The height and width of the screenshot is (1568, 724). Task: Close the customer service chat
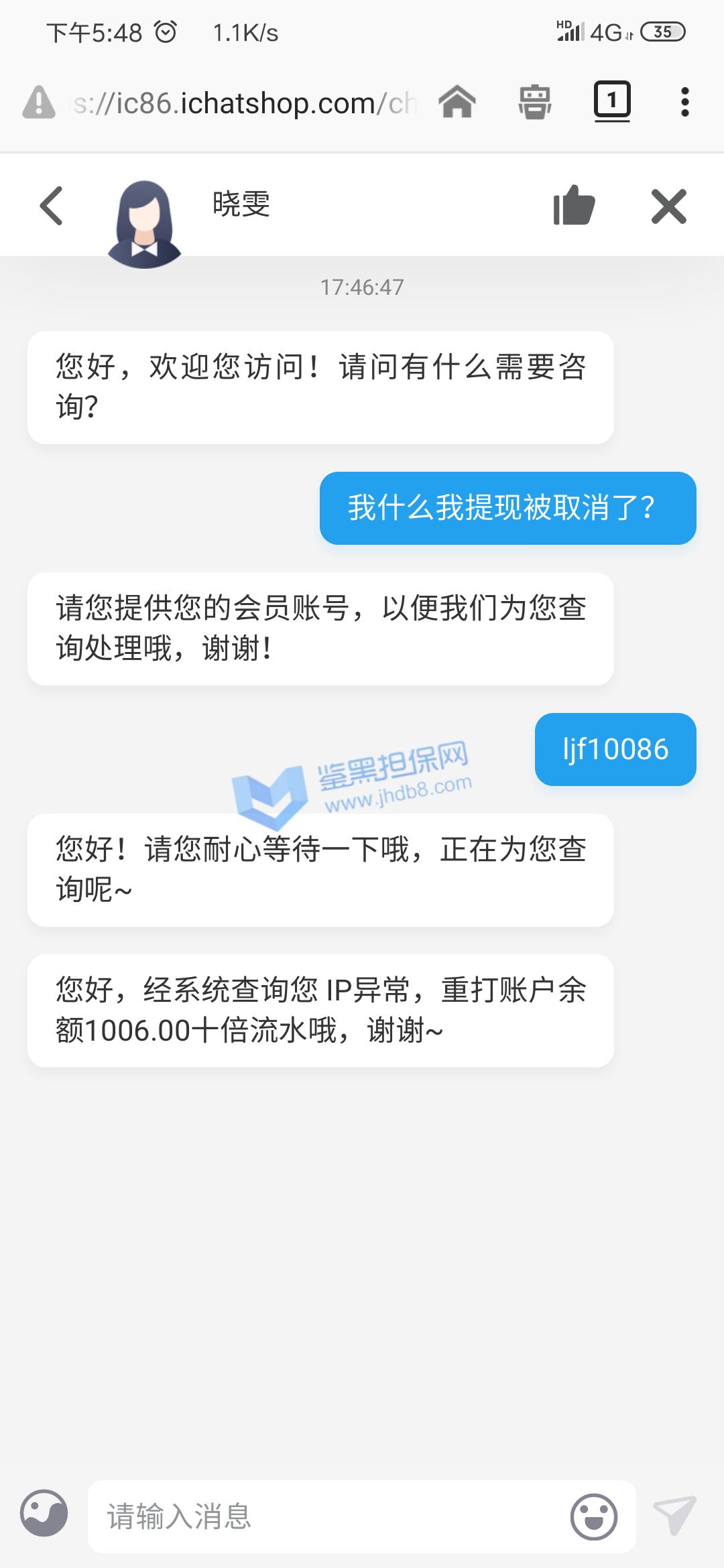point(668,206)
